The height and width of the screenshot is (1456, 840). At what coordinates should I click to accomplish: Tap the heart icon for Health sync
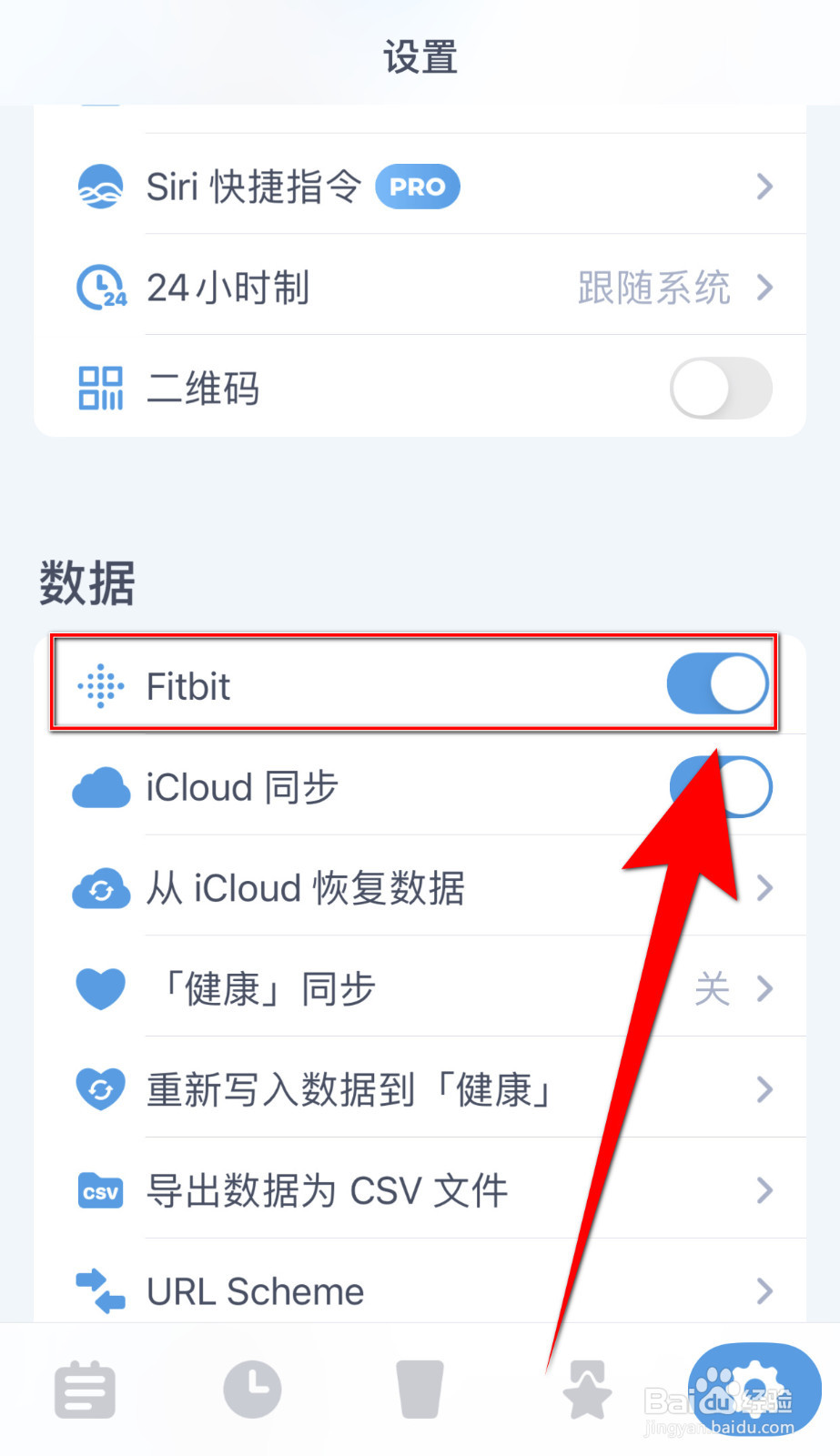[x=100, y=988]
